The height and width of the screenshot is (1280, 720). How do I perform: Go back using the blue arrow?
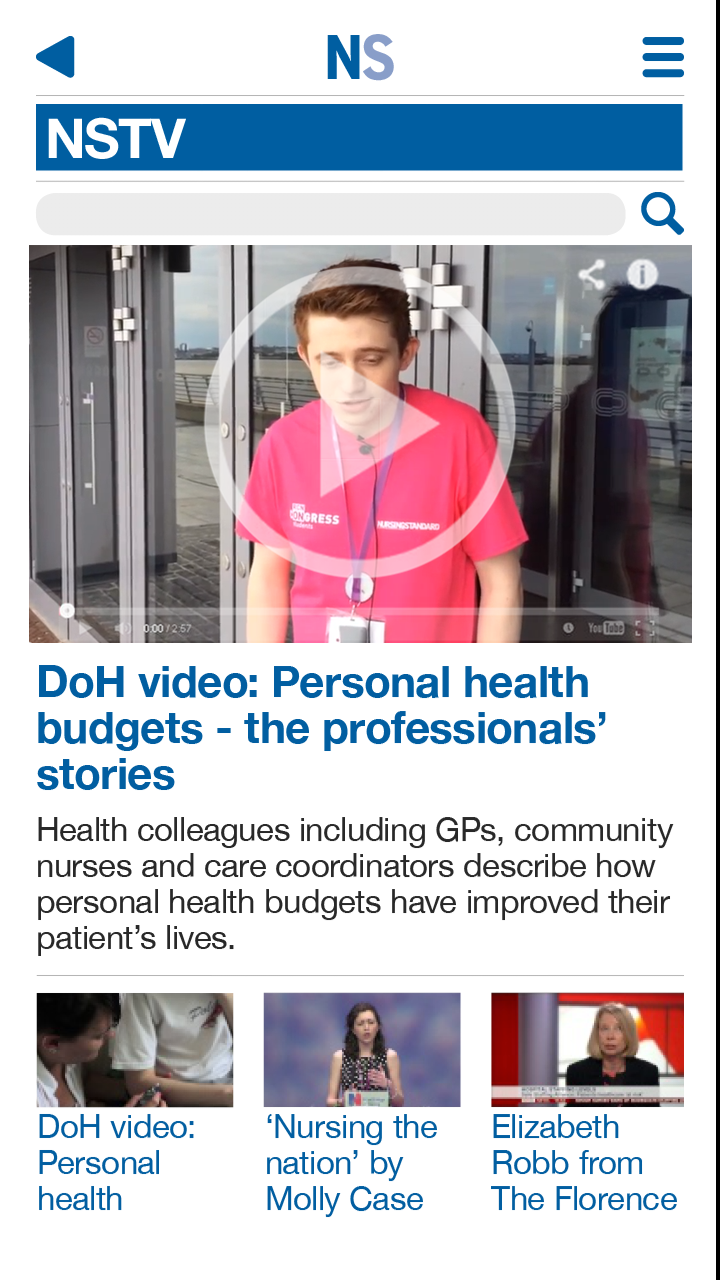tap(56, 57)
